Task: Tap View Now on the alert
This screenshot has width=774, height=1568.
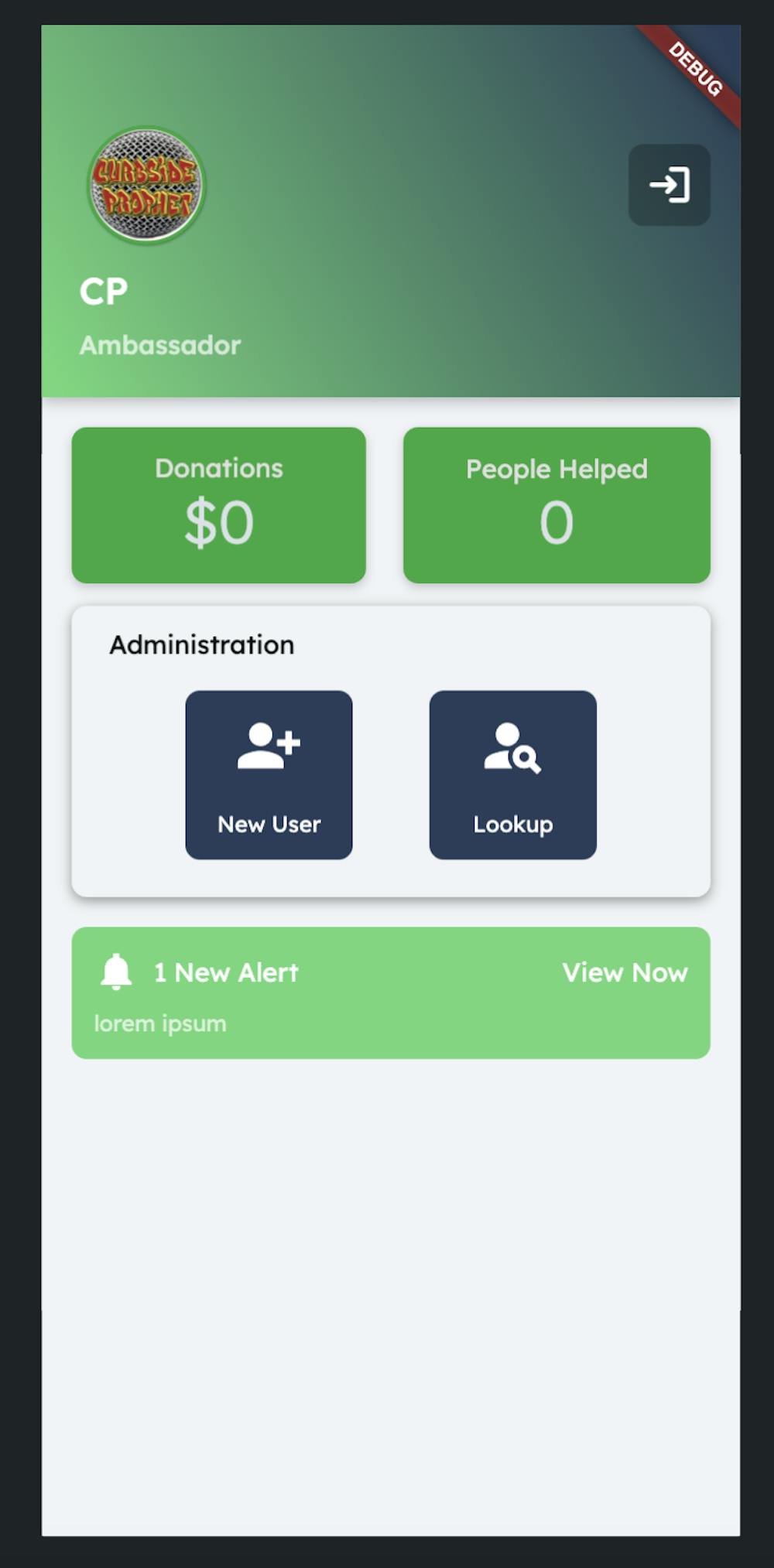Action: [625, 972]
